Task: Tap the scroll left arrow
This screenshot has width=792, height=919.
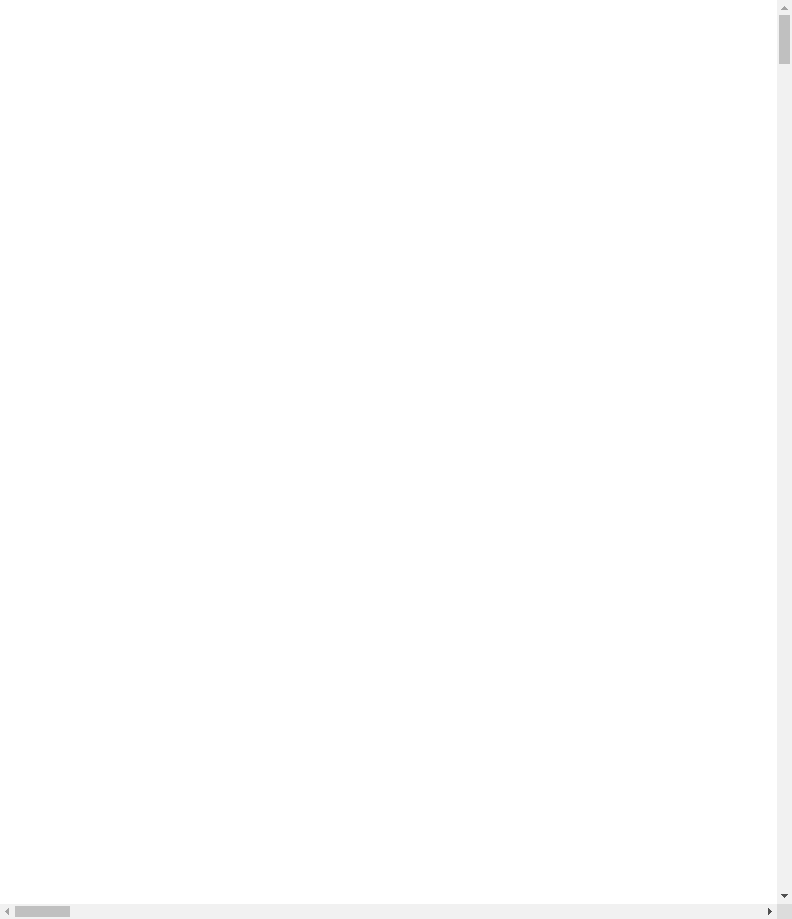Action: click(x=7, y=911)
